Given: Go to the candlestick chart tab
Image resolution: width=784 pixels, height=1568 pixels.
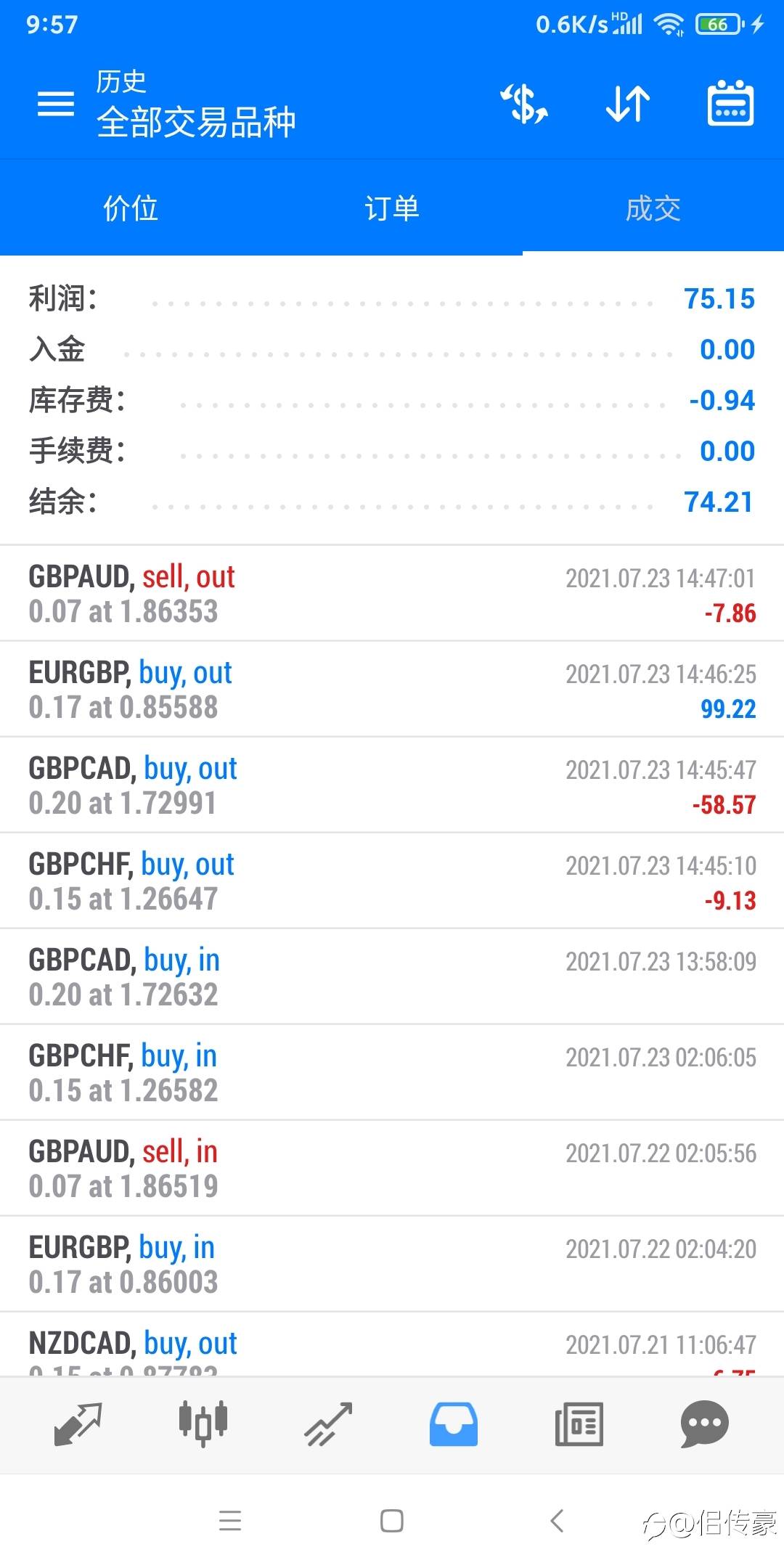Looking at the screenshot, I should [x=203, y=1424].
